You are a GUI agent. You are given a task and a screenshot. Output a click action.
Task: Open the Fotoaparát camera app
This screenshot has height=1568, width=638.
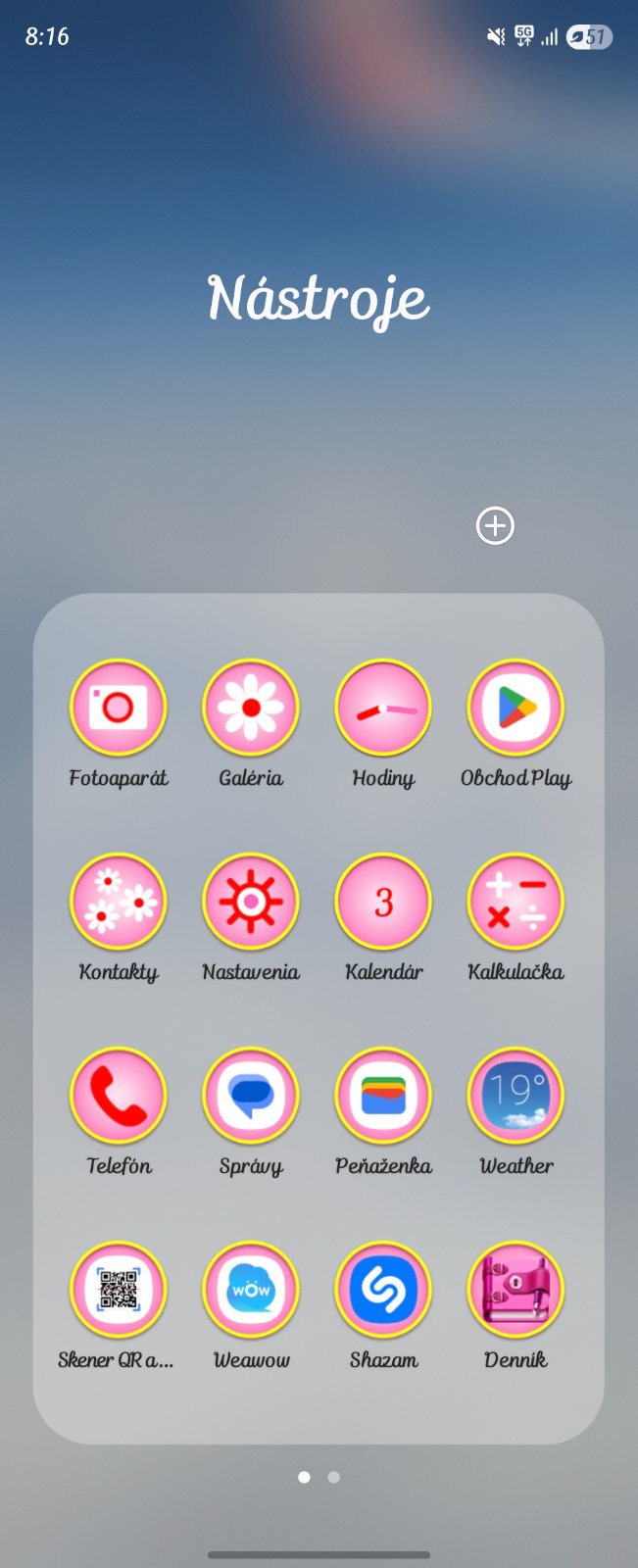[x=119, y=708]
